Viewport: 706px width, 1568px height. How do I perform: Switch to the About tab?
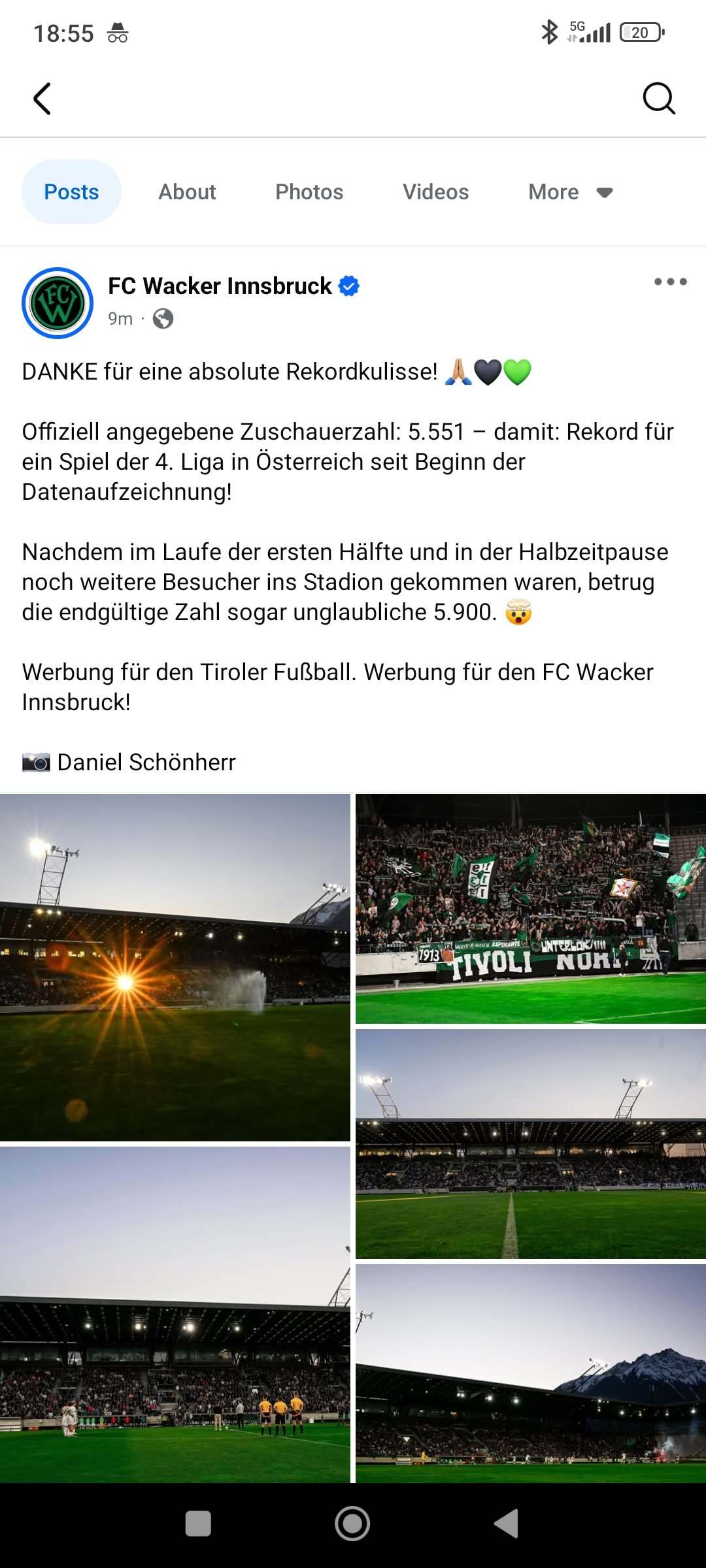pos(187,192)
